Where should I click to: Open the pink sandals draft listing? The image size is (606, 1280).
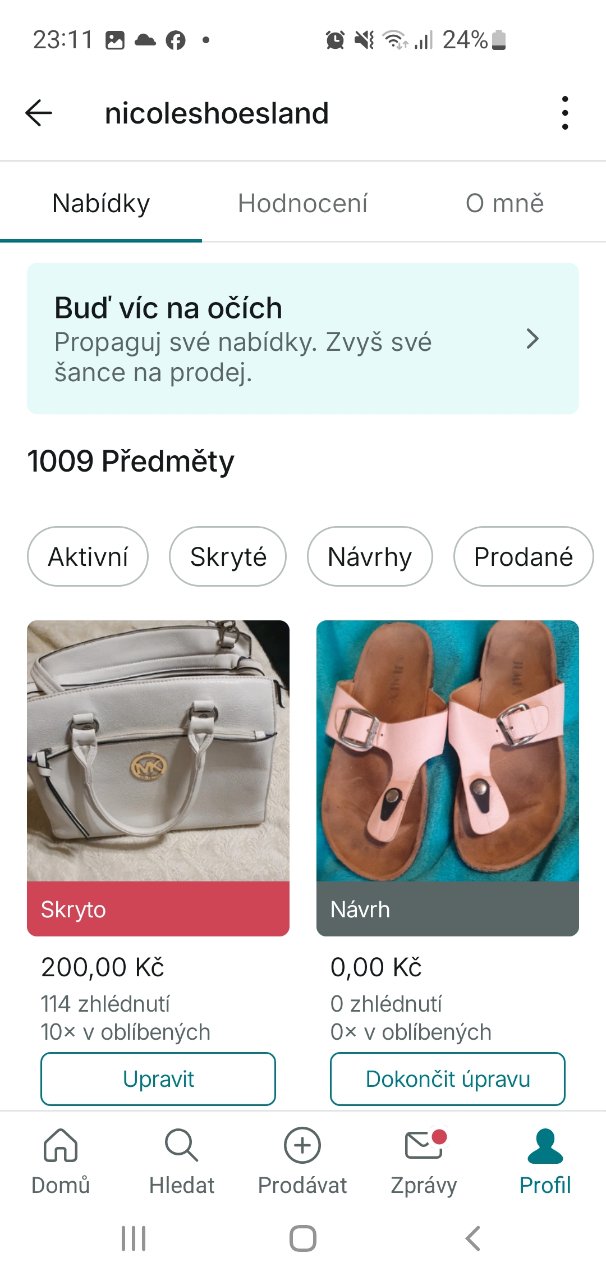[447, 752]
